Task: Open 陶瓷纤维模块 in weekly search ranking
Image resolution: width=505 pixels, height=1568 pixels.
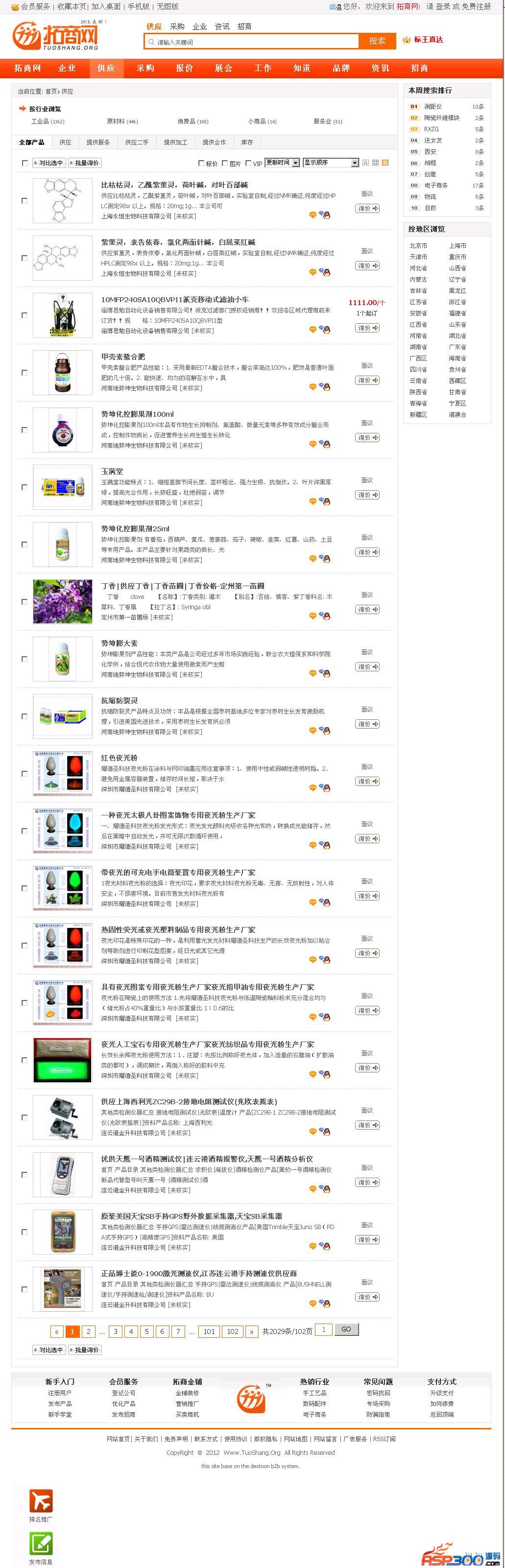Action: [x=442, y=118]
